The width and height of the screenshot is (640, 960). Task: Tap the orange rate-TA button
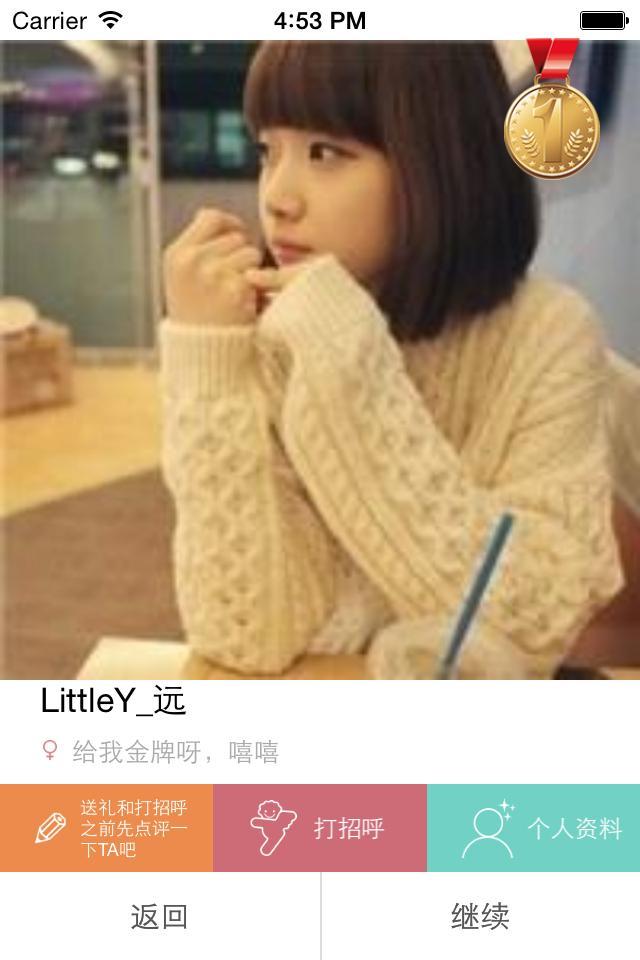(106, 828)
